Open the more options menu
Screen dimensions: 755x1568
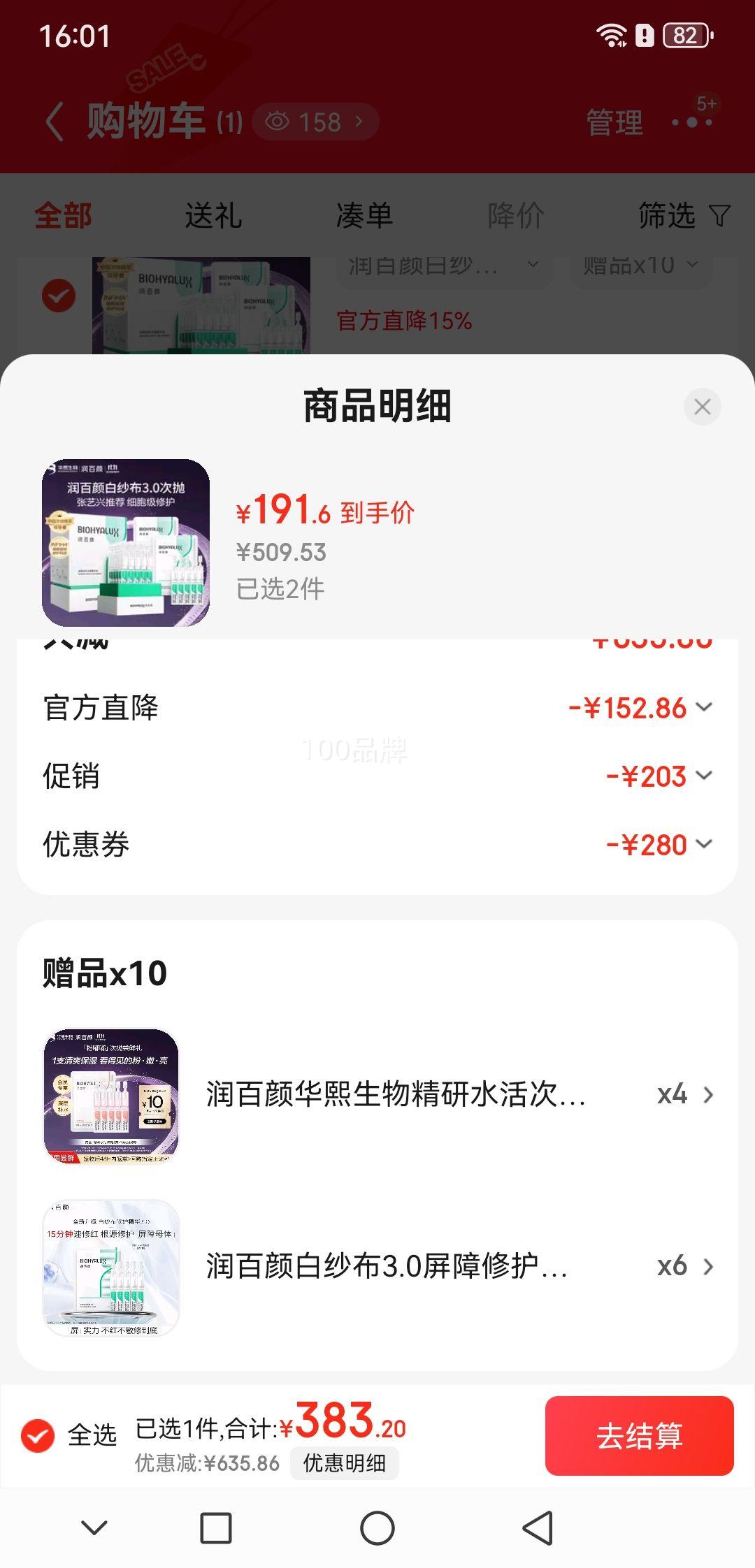pyautogui.click(x=692, y=122)
